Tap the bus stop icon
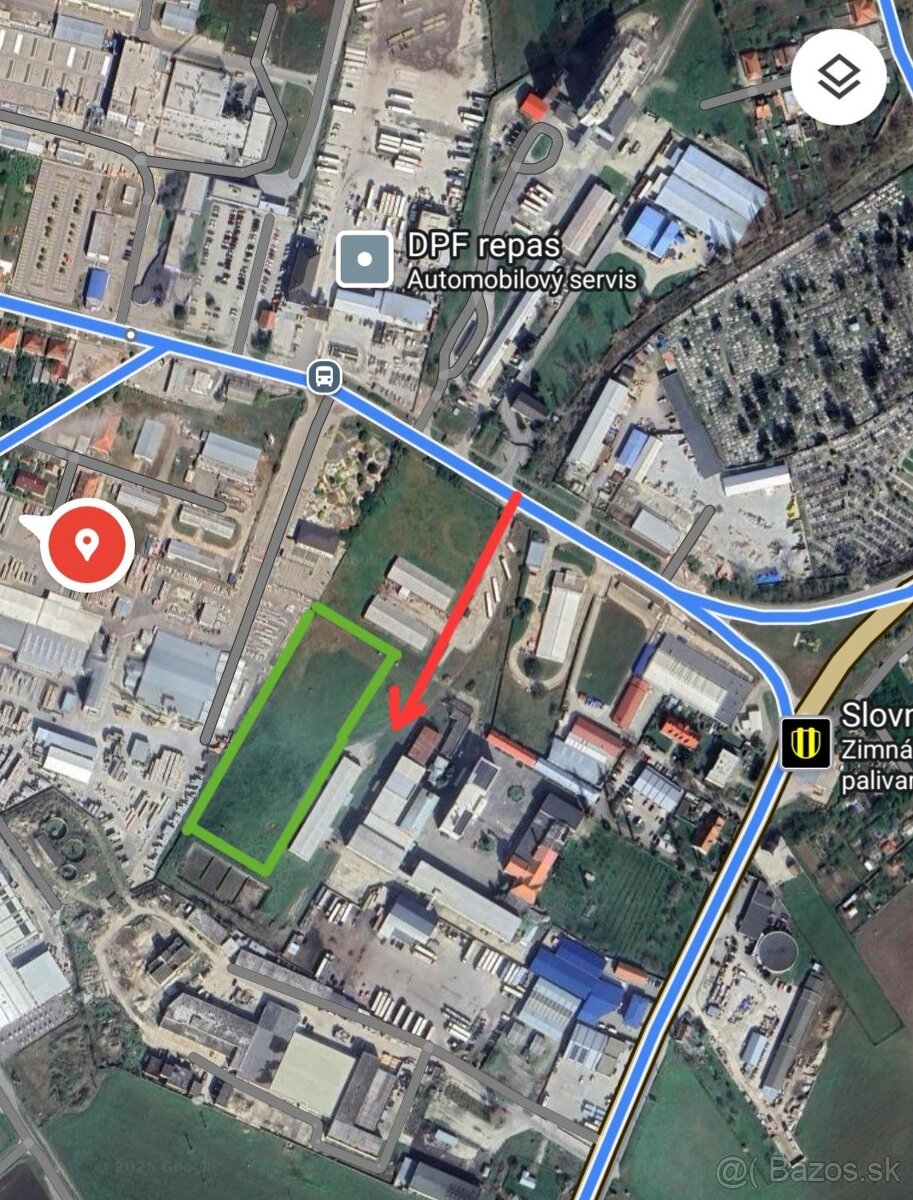Image resolution: width=913 pixels, height=1200 pixels. (324, 377)
